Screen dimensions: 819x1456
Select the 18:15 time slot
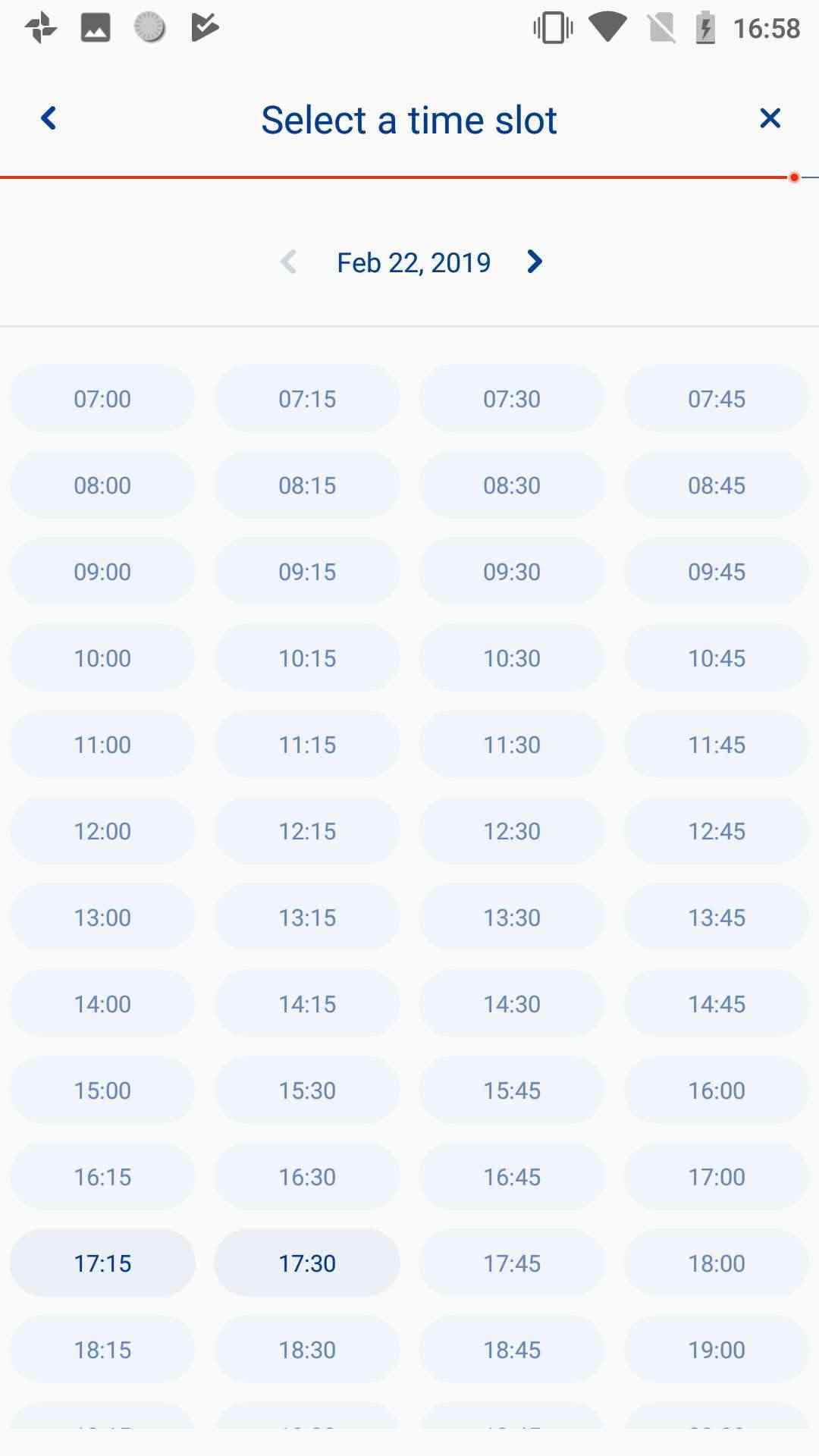102,1350
